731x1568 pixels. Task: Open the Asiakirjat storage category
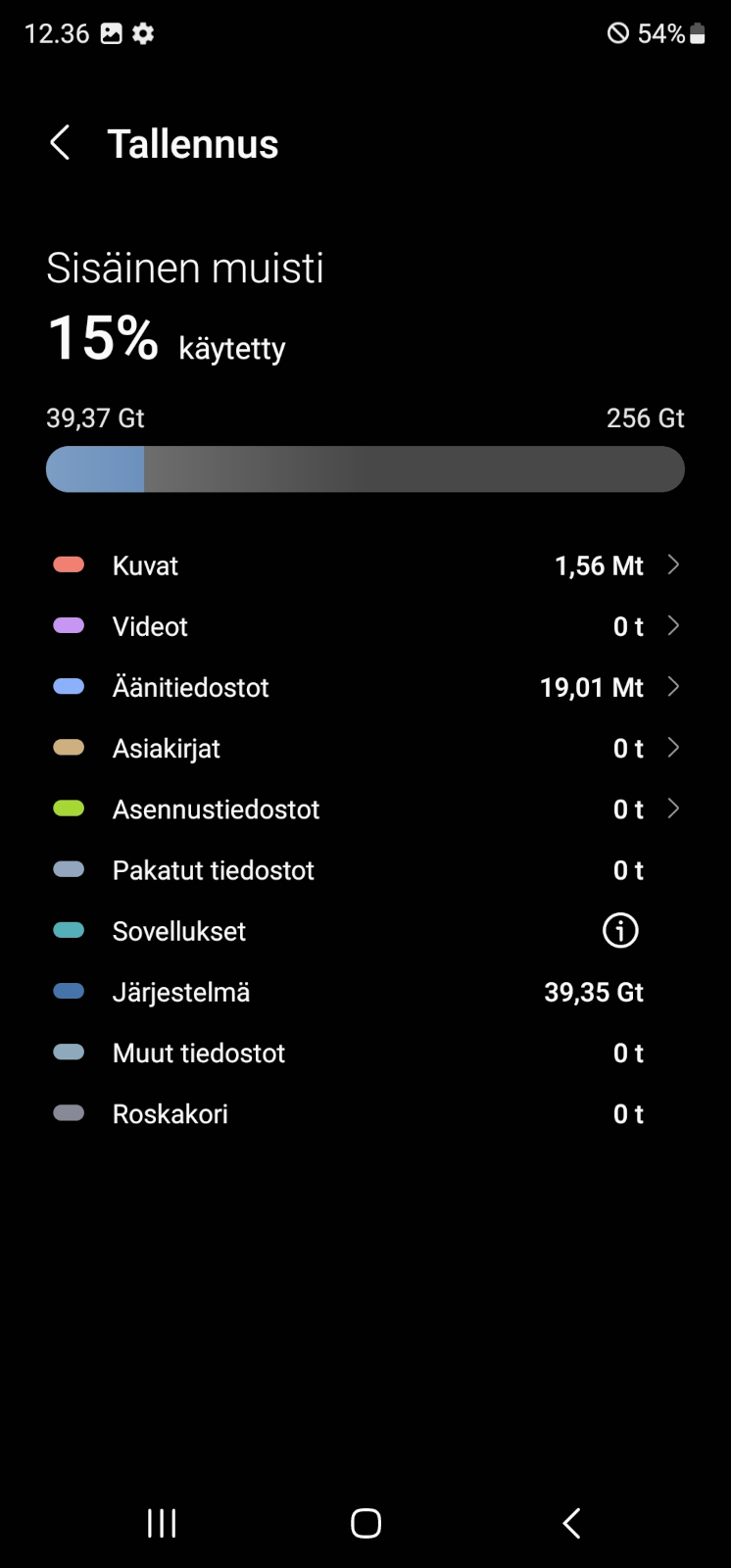(x=365, y=748)
